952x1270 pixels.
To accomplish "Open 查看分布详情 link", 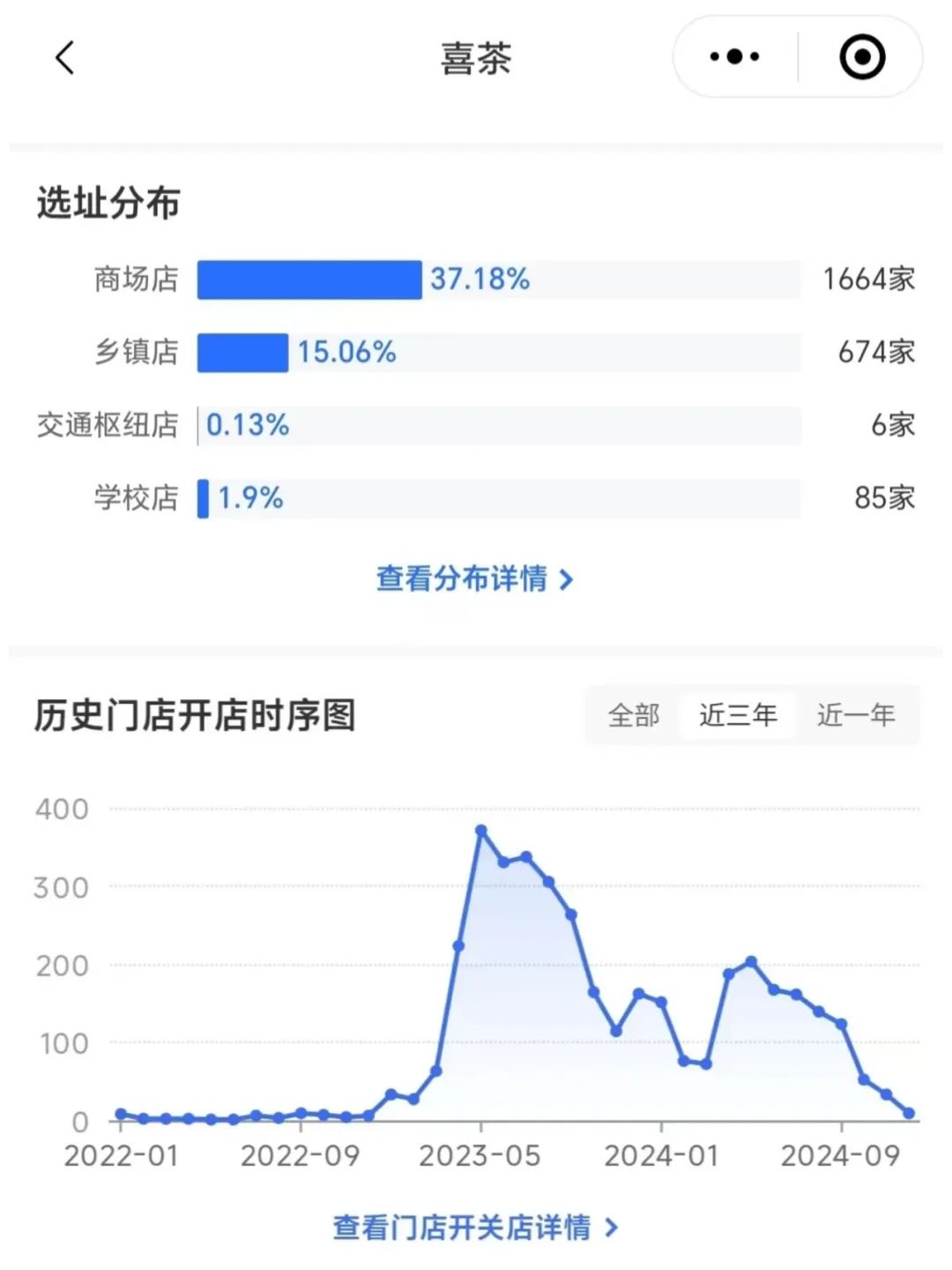I will pyautogui.click(x=475, y=579).
